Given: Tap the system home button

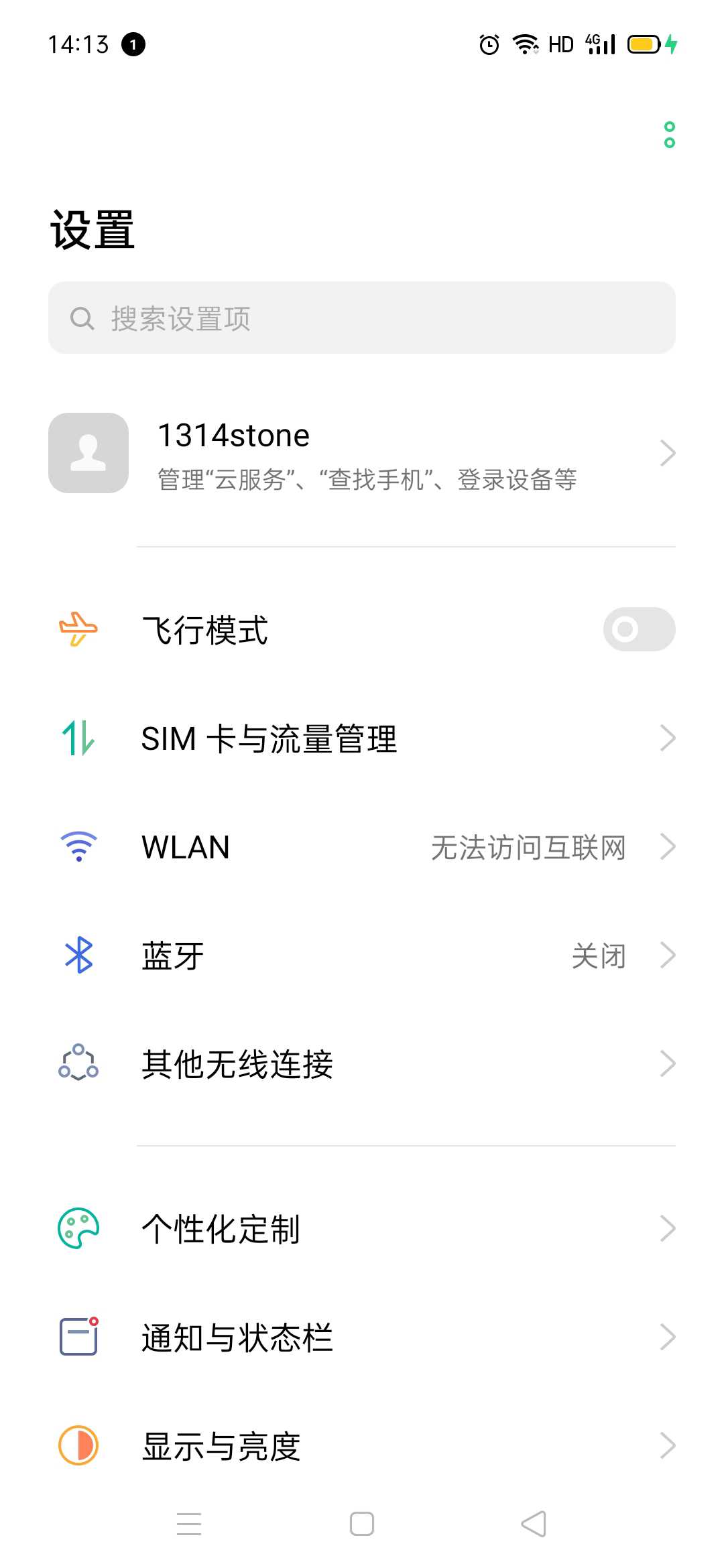Looking at the screenshot, I should point(362,1524).
